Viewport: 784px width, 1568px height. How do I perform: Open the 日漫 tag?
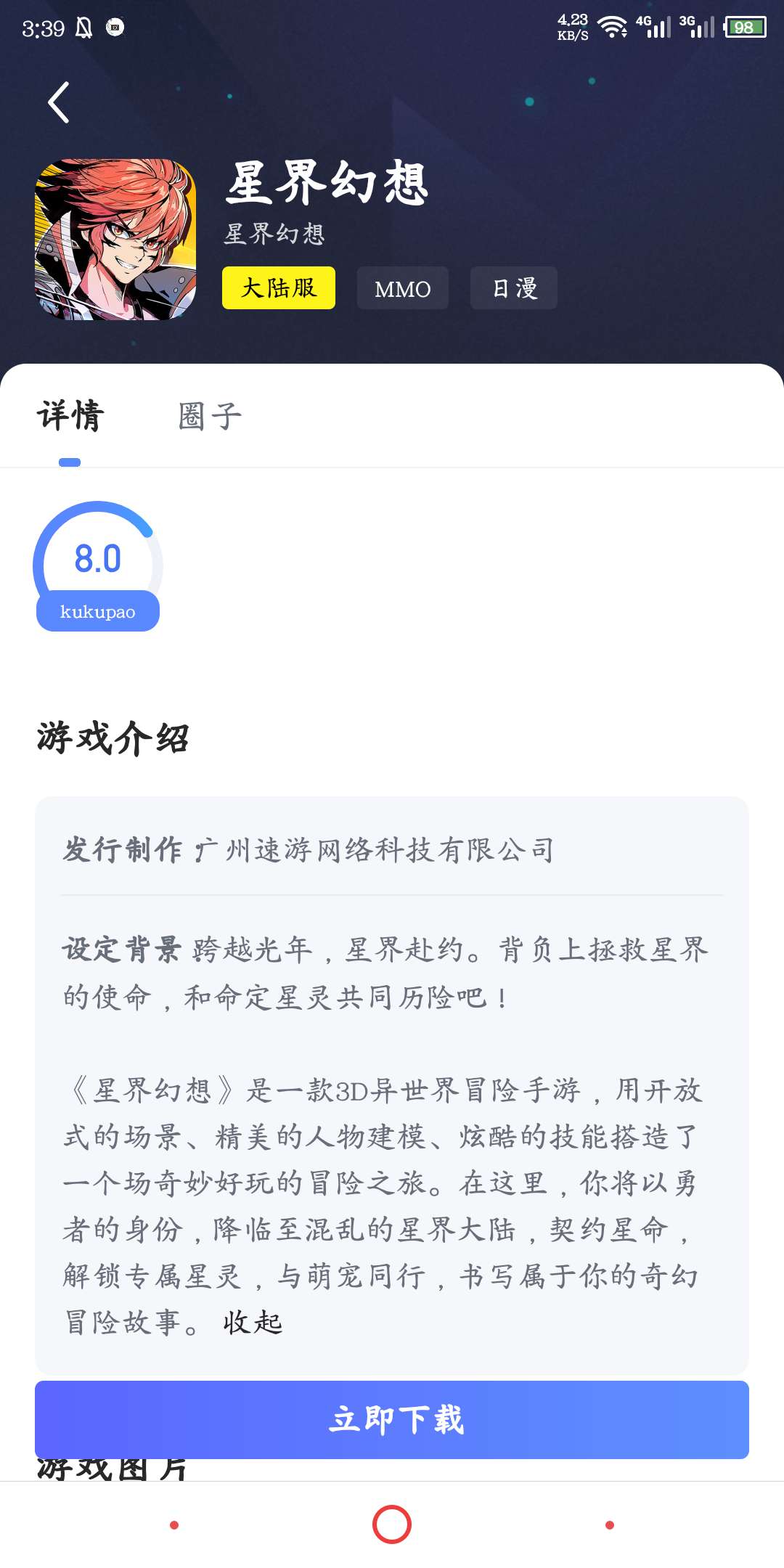point(514,289)
